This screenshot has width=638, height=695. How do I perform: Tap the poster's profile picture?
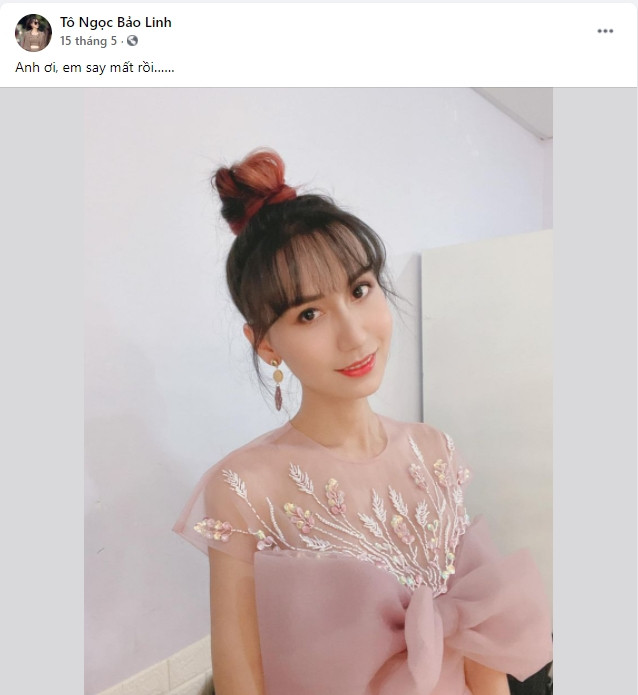[33, 32]
